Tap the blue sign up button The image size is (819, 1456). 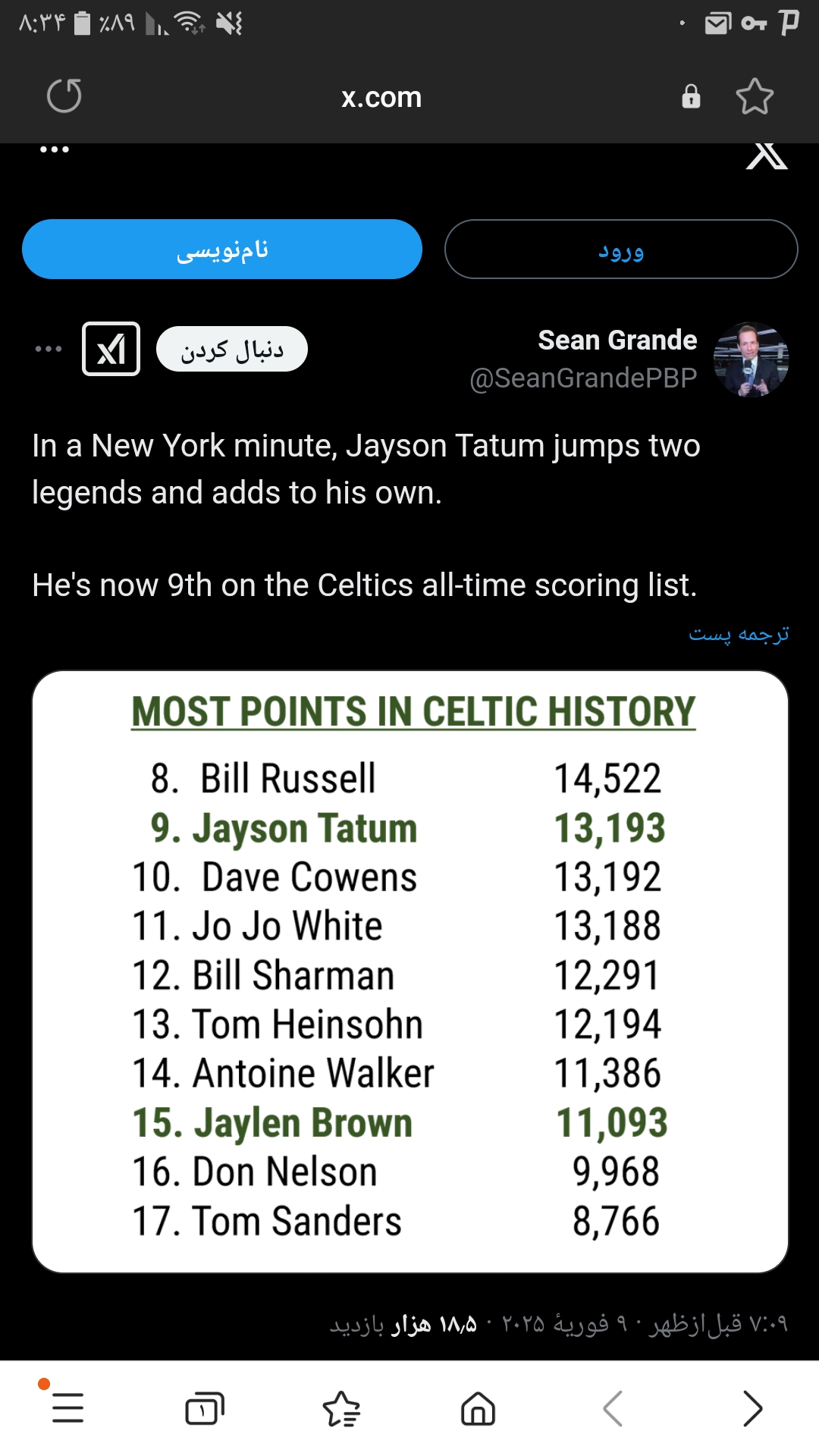[x=222, y=249]
